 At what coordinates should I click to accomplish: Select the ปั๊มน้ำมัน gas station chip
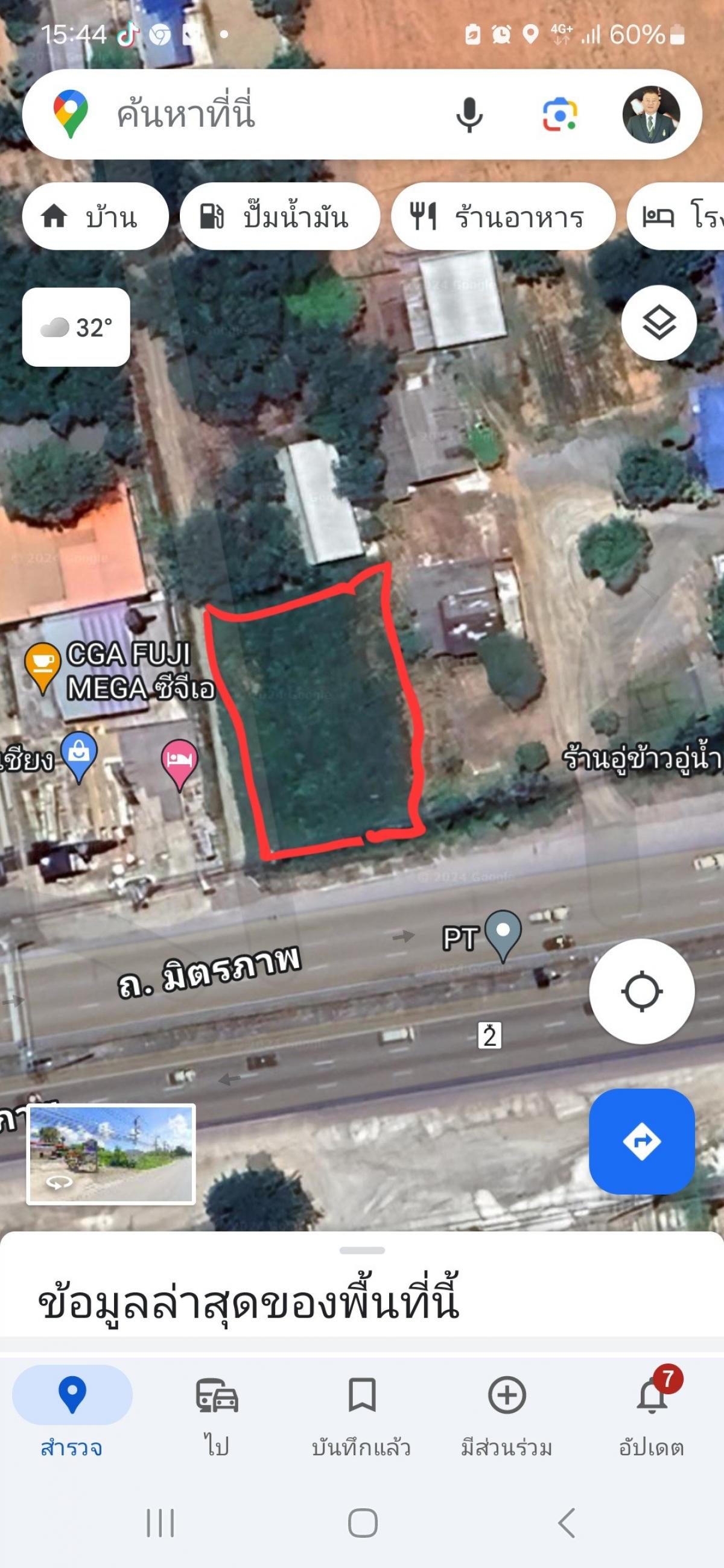pyautogui.click(x=280, y=216)
